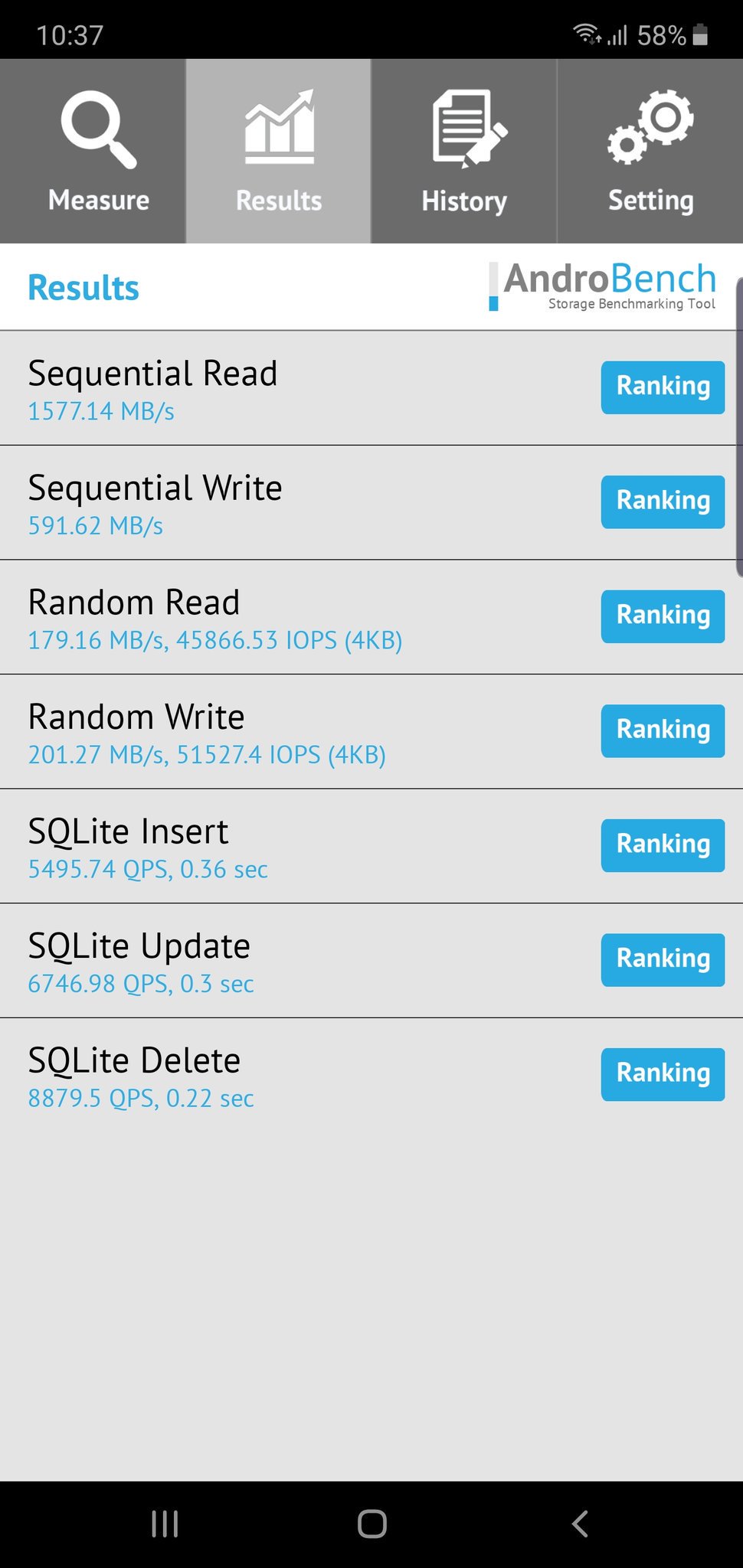See Ranking for SQLite Update
This screenshot has height=1568, width=743.
coord(663,960)
